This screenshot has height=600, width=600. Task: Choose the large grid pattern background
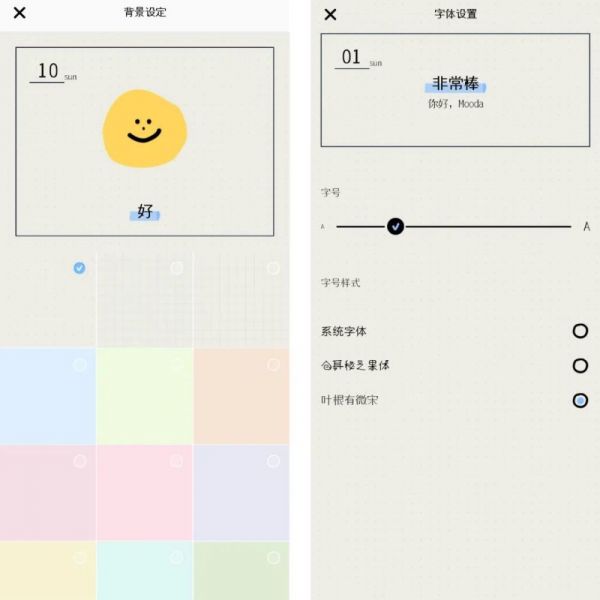click(x=241, y=298)
